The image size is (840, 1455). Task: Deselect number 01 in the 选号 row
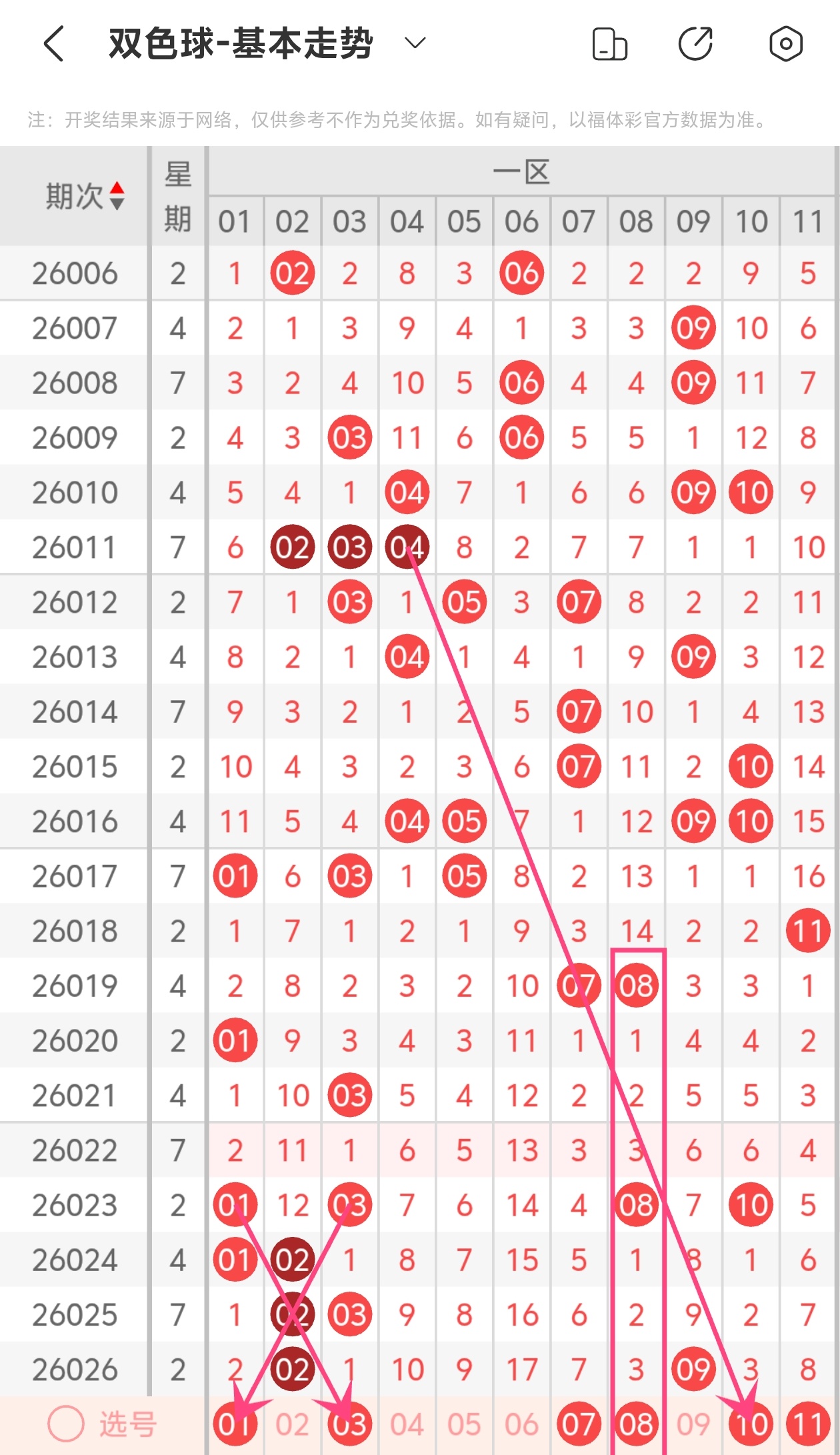click(235, 1424)
